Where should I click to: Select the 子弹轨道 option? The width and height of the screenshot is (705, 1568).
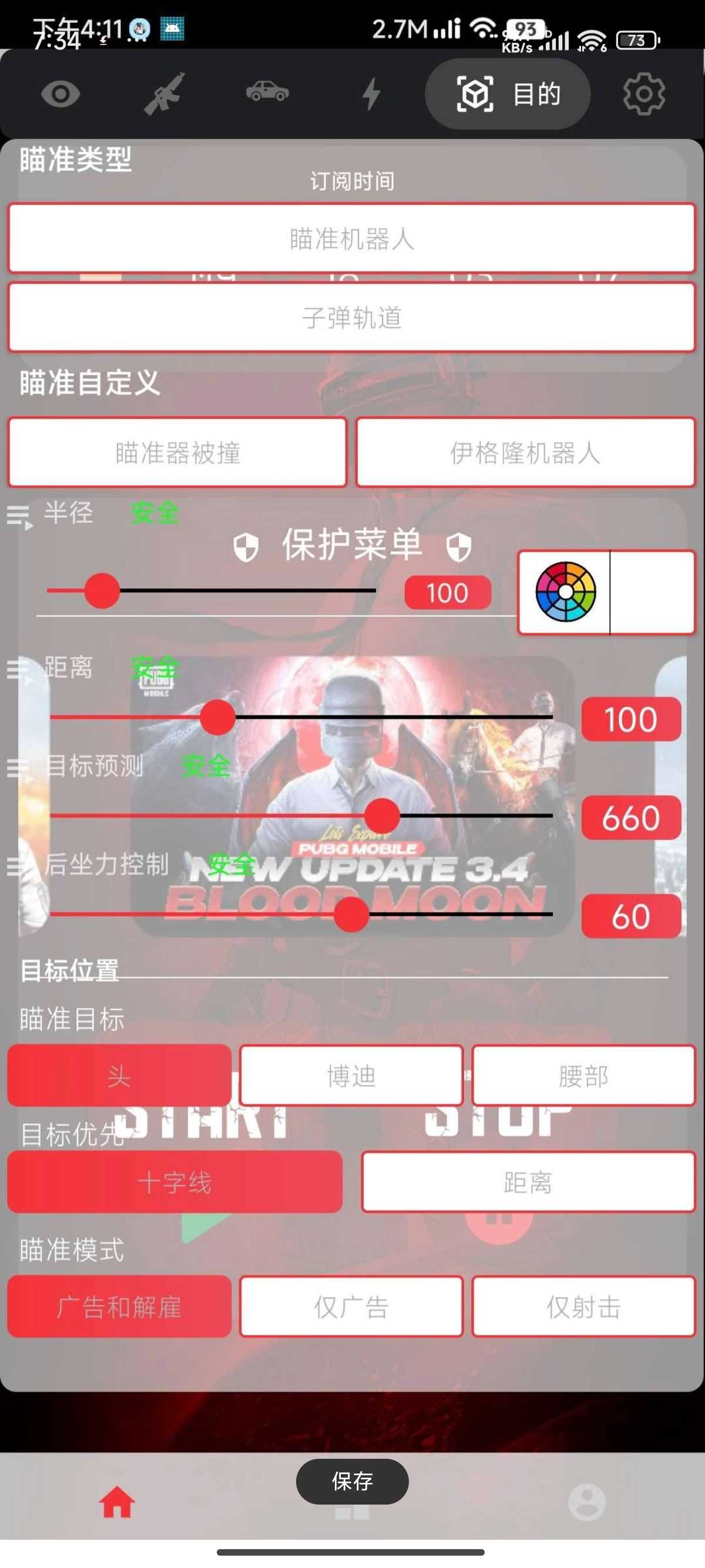352,318
